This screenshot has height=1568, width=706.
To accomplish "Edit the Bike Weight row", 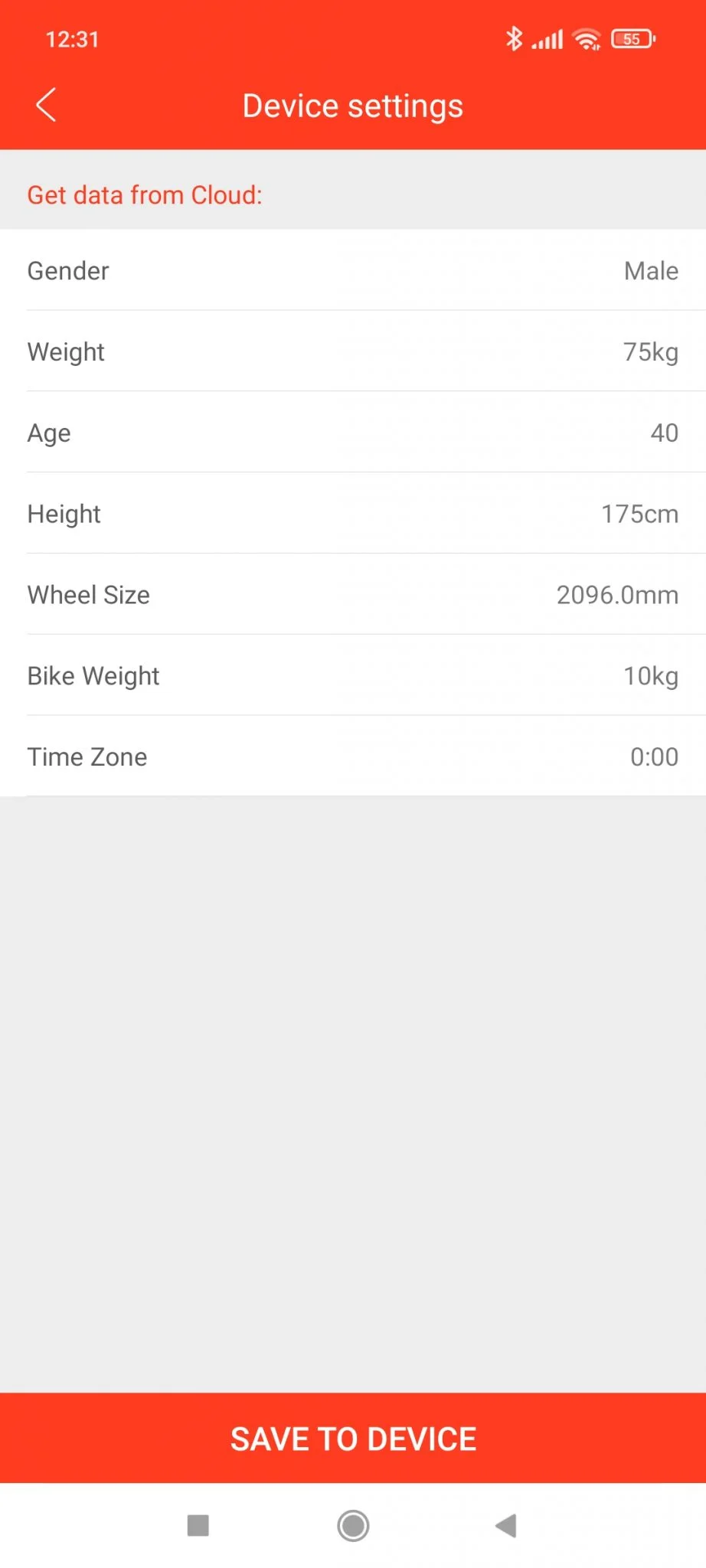I will (x=353, y=676).
